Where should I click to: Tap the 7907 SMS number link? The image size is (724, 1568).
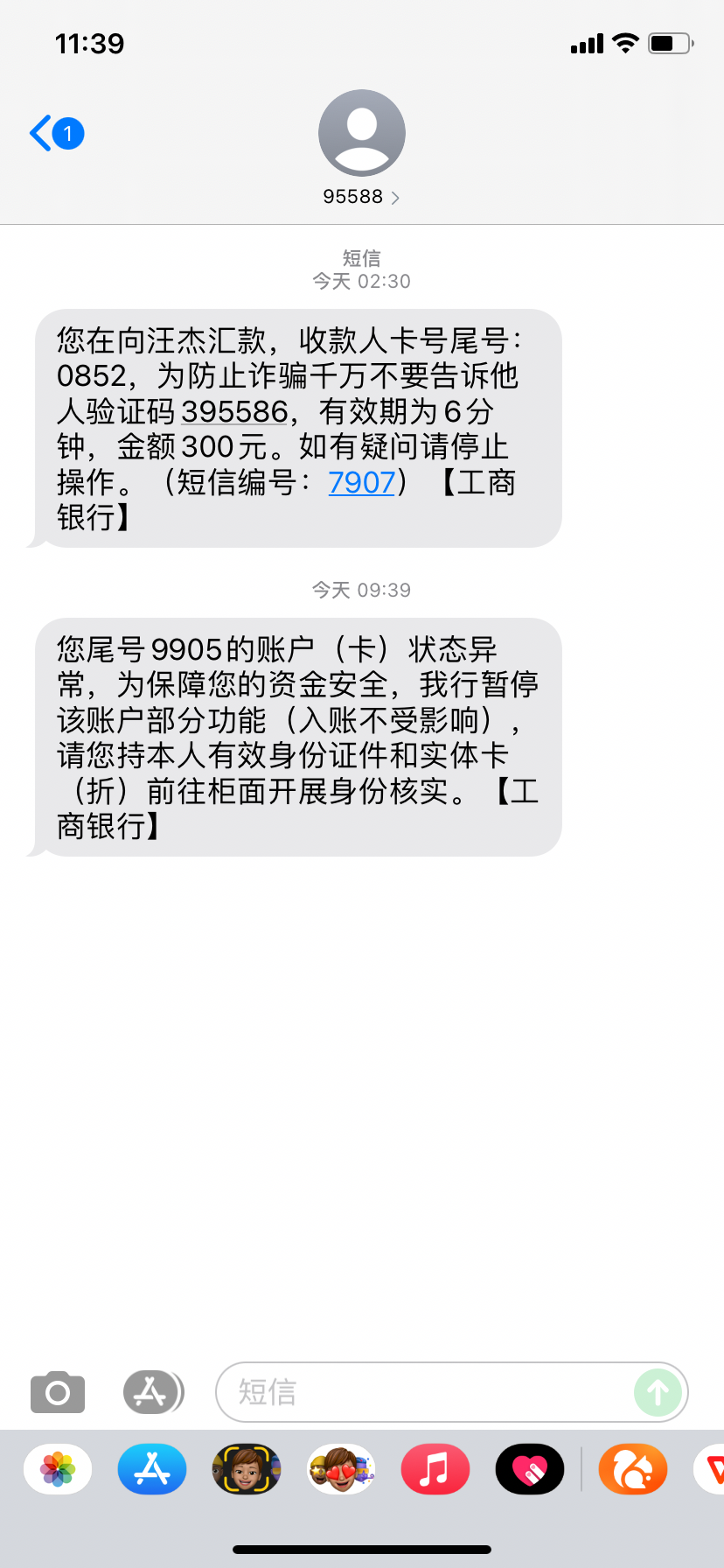tap(362, 482)
